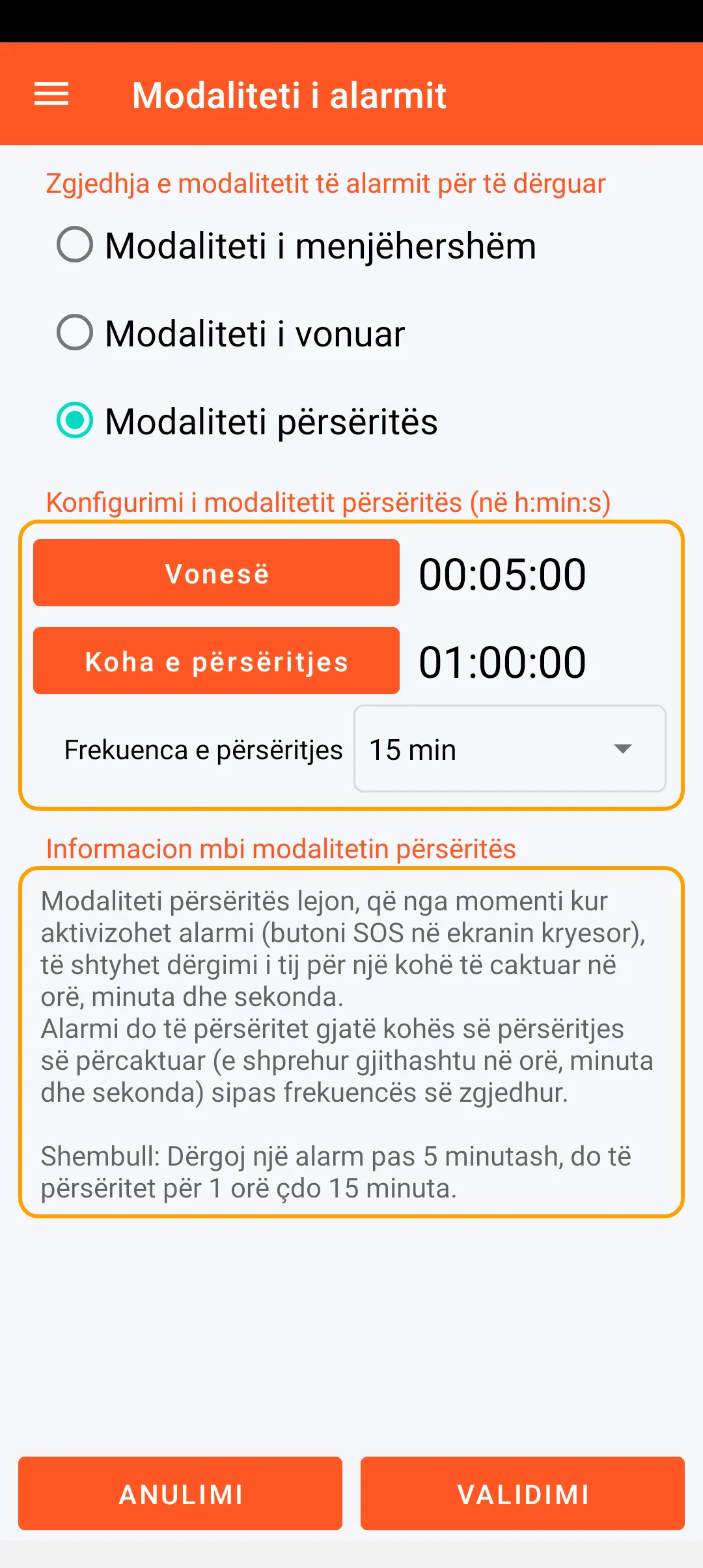Confirm with the VALIDIMI button
This screenshot has width=703, height=1568.
(523, 1494)
